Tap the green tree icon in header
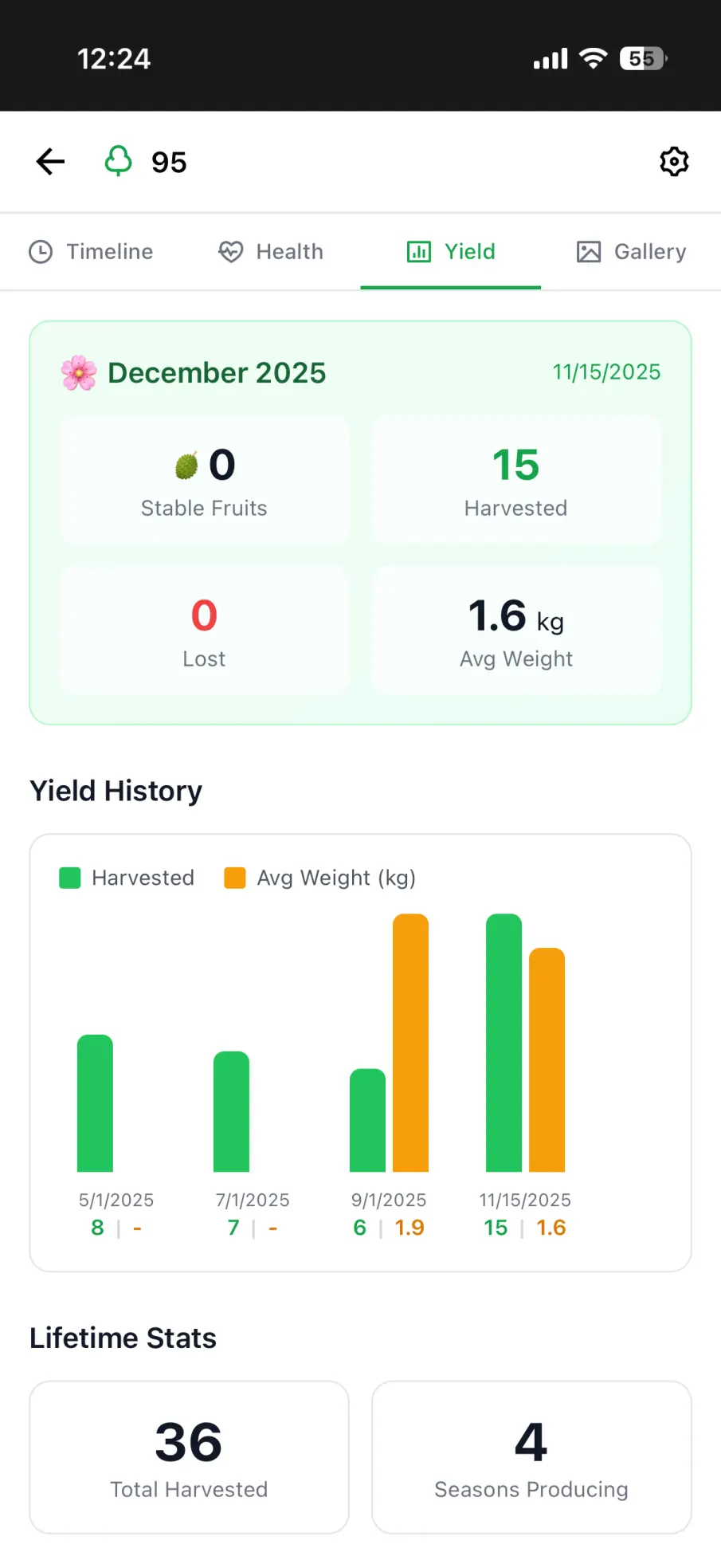This screenshot has height=1568, width=721. tap(118, 161)
